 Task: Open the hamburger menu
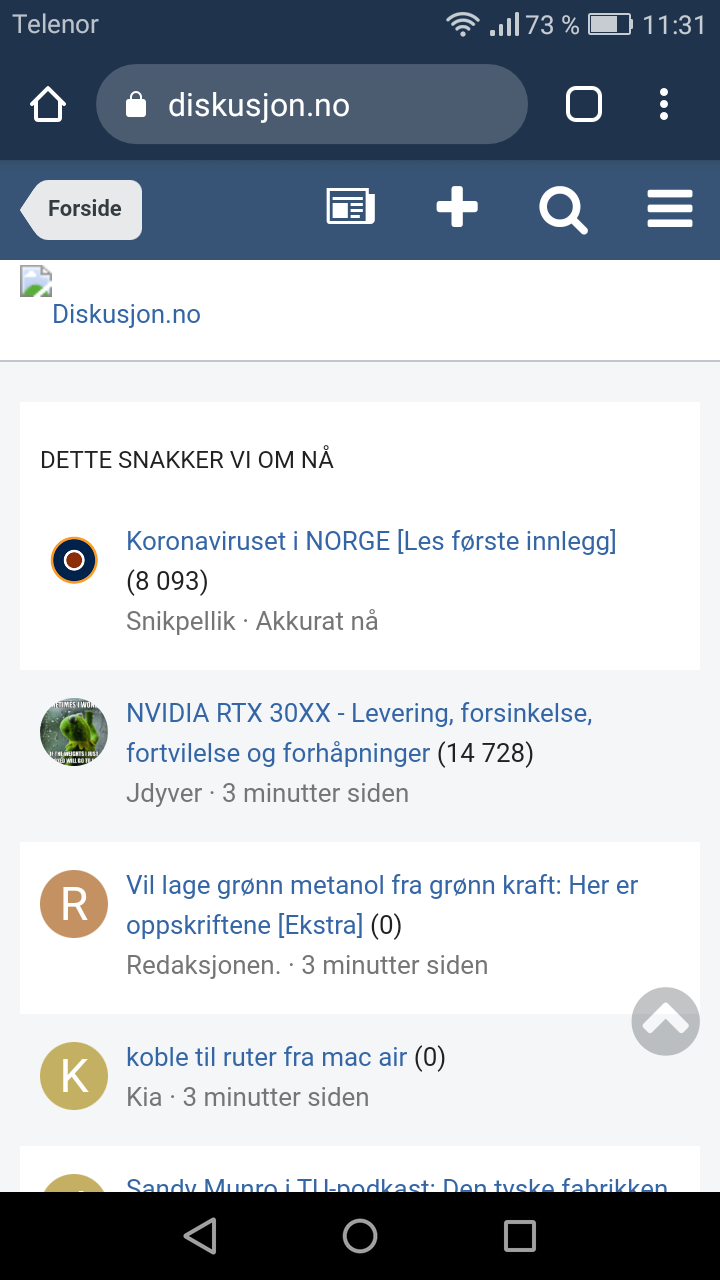670,209
